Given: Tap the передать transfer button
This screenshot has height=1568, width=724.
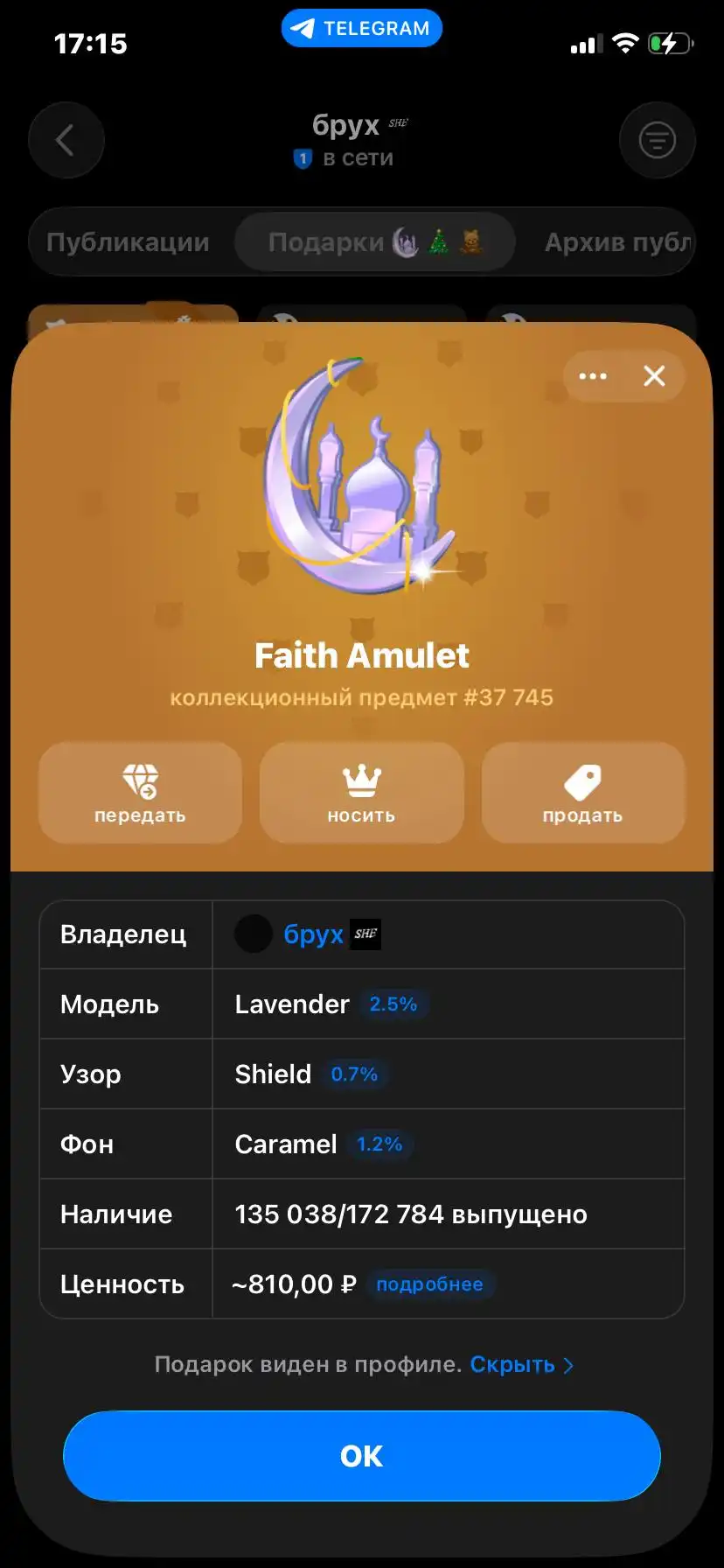Looking at the screenshot, I should (x=140, y=793).
